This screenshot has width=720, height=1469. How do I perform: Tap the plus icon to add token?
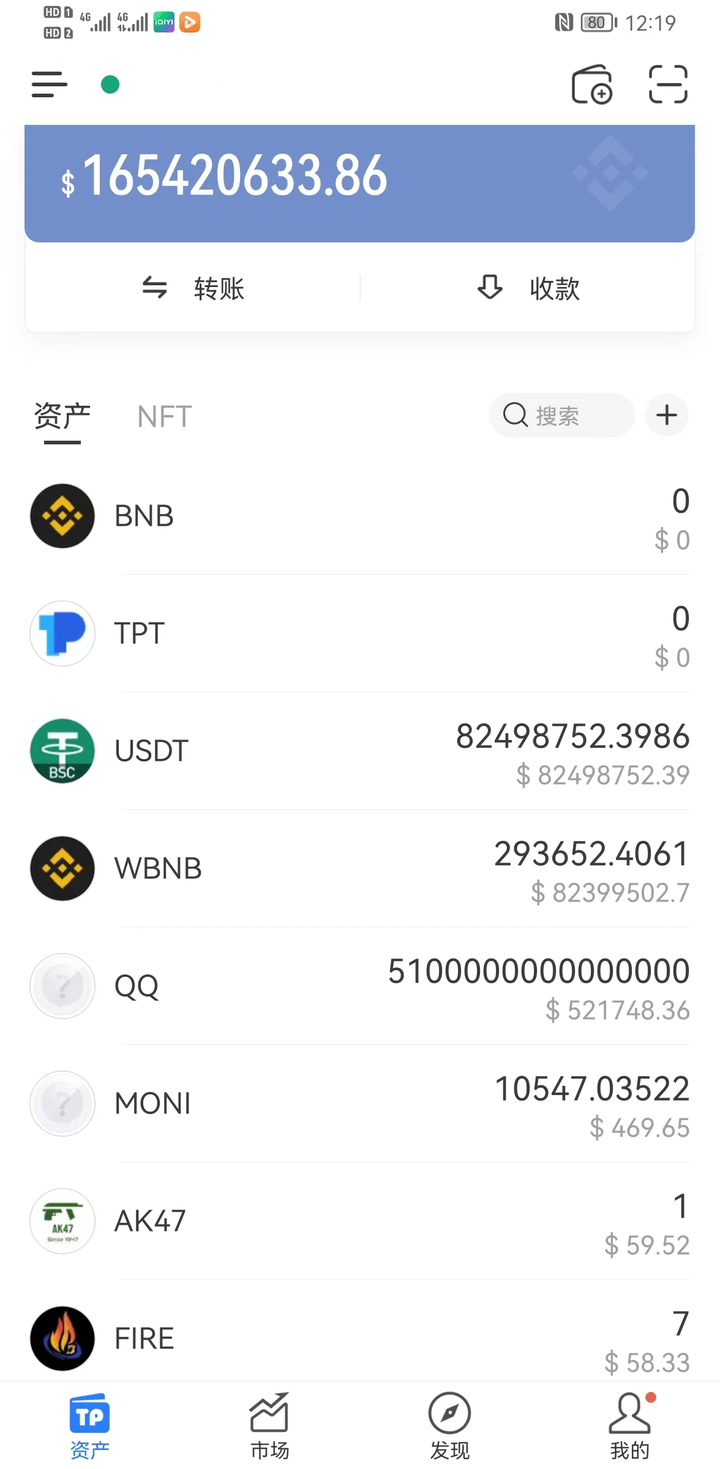click(667, 415)
